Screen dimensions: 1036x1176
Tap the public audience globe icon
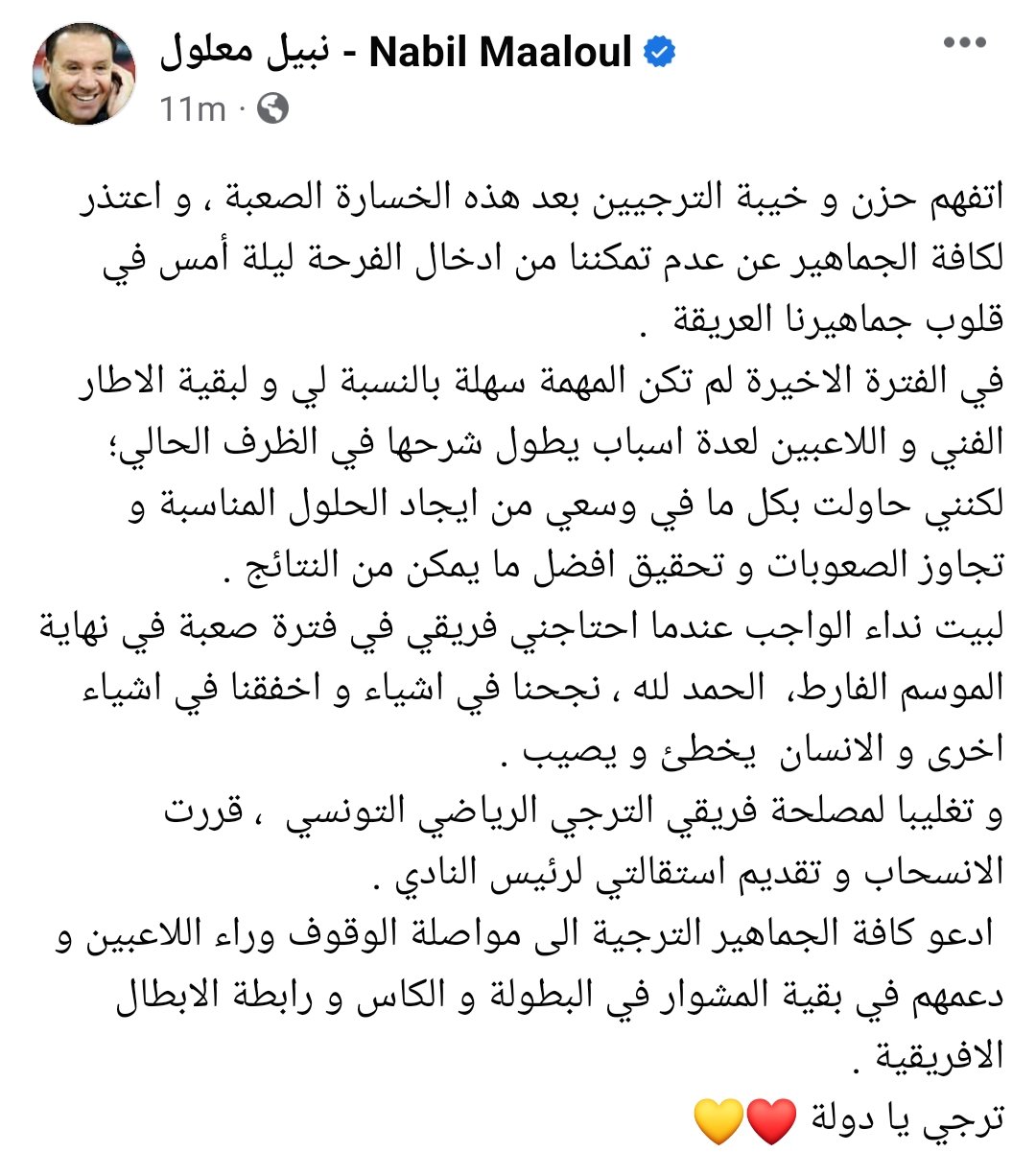pos(273,110)
